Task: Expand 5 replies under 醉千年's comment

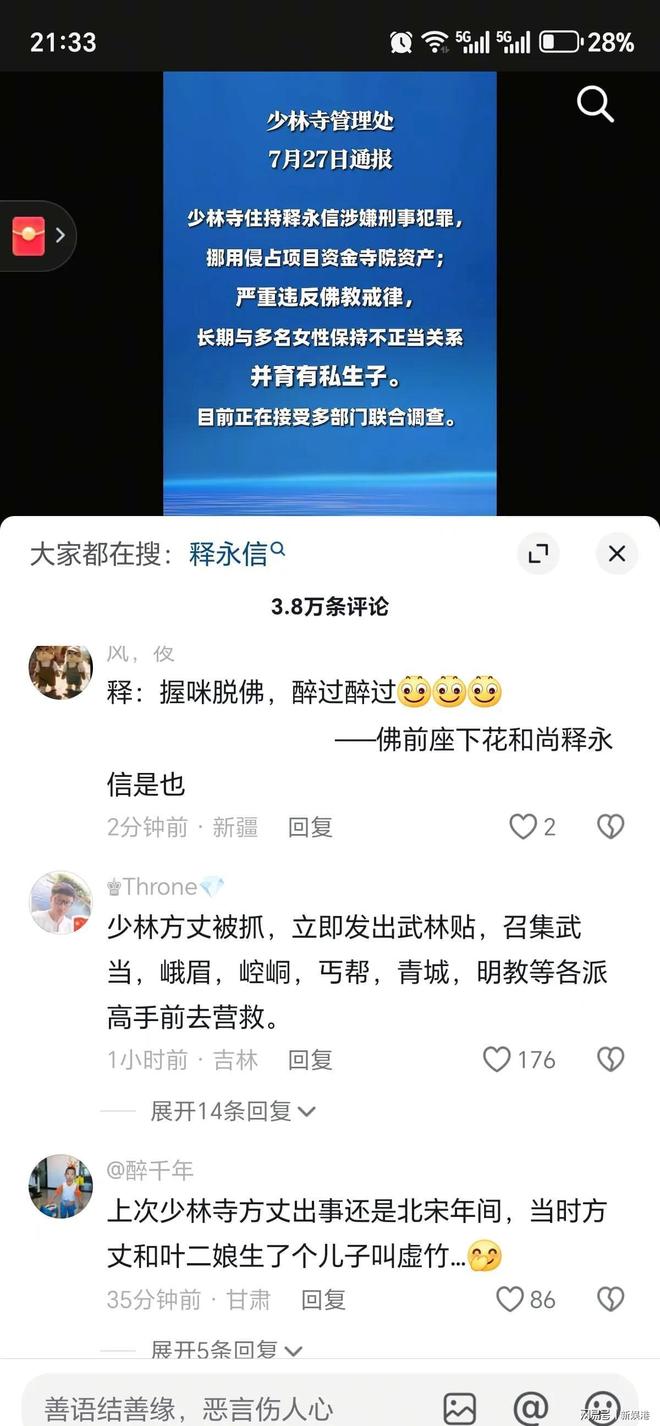Action: pyautogui.click(x=226, y=1349)
